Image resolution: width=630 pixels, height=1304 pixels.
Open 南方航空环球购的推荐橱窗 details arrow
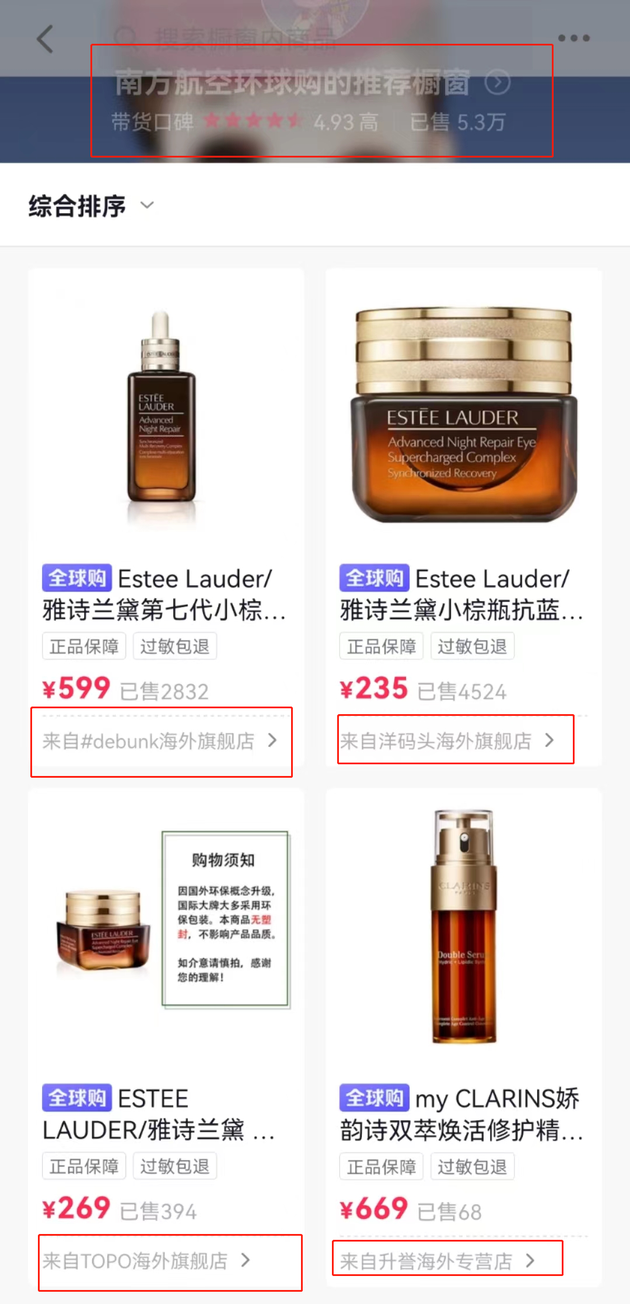coord(497,82)
